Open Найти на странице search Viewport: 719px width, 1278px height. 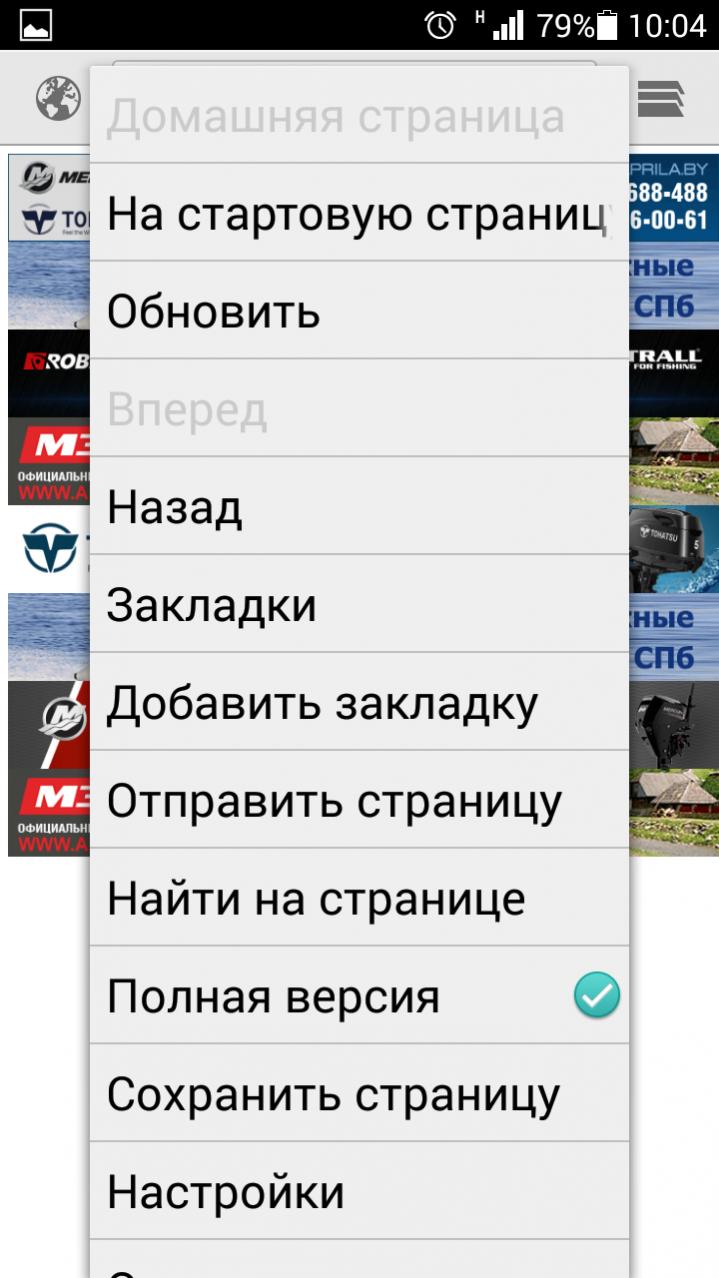tap(358, 899)
